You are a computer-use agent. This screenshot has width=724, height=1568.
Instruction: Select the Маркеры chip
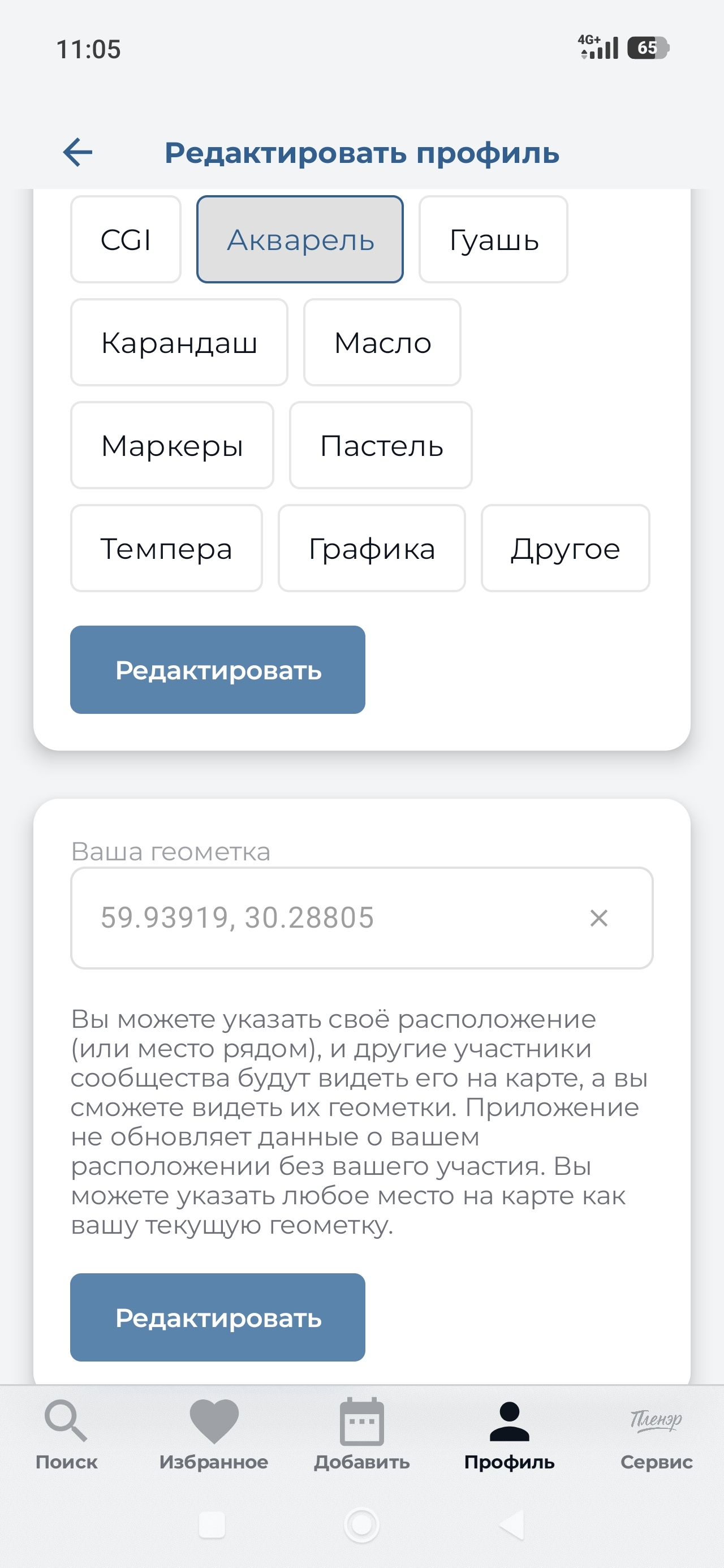[x=173, y=446]
